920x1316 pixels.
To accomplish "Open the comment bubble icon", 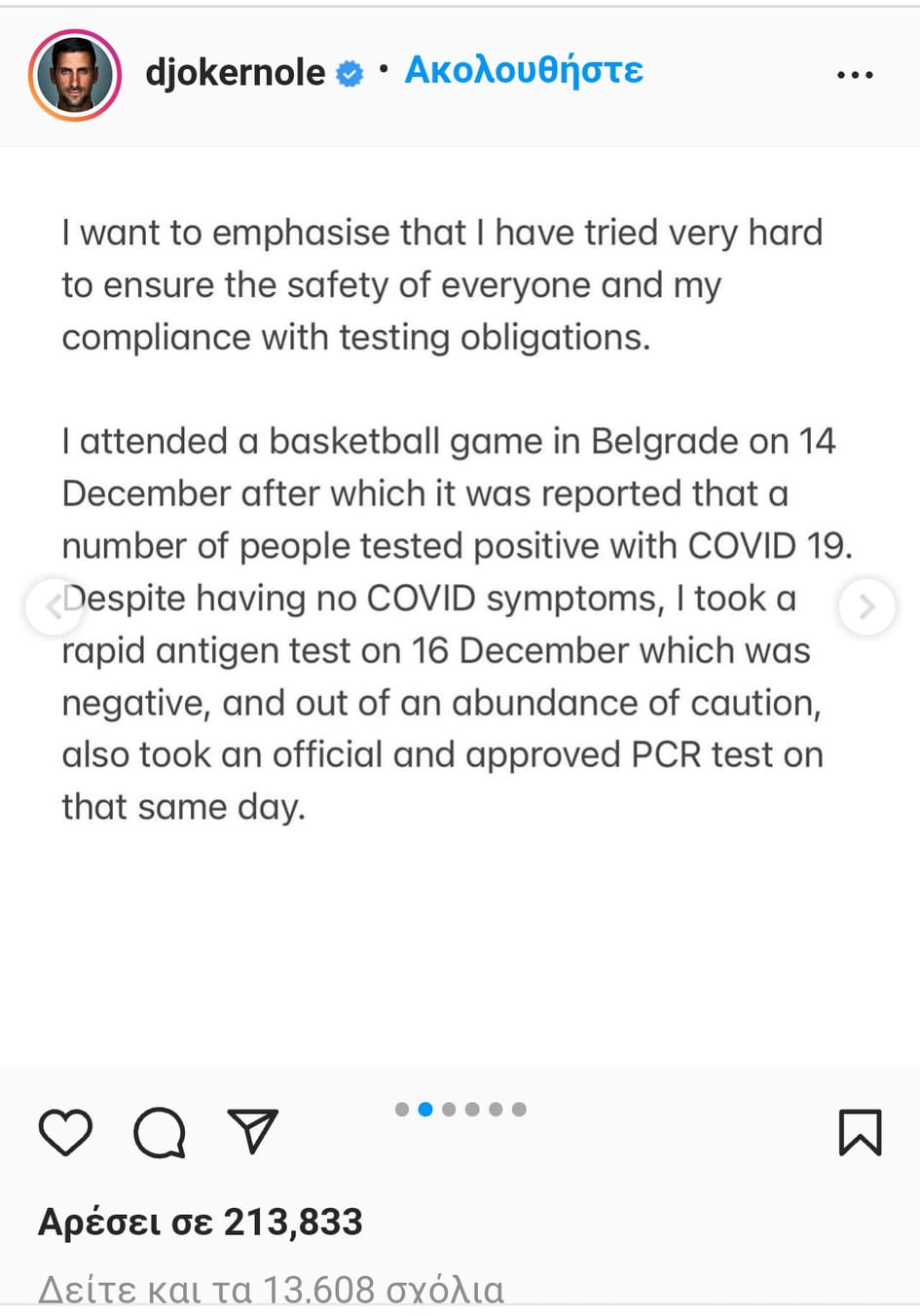I will click(x=159, y=1132).
